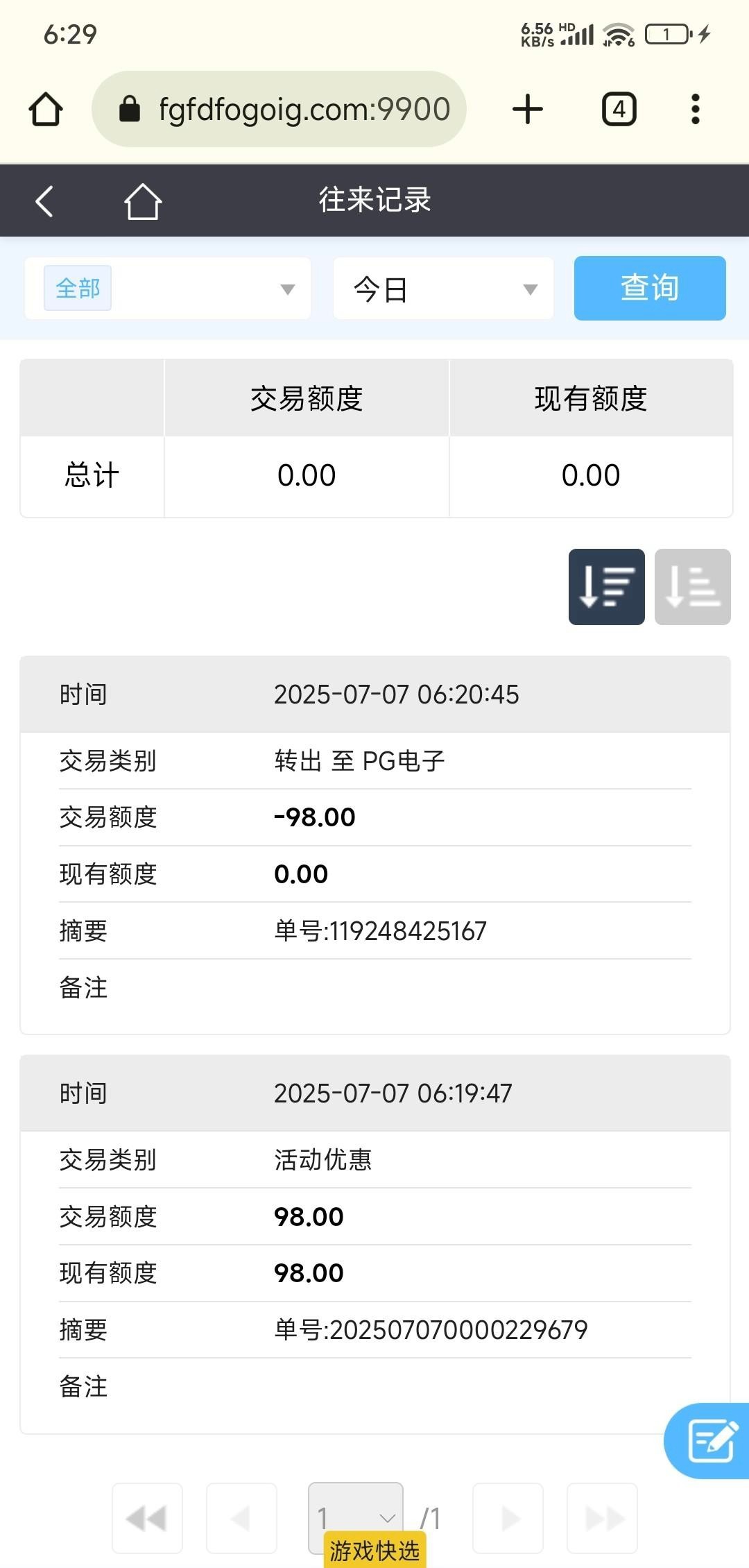Expand the 今日 date range dropdown
Viewport: 749px width, 1568px height.
(443, 289)
